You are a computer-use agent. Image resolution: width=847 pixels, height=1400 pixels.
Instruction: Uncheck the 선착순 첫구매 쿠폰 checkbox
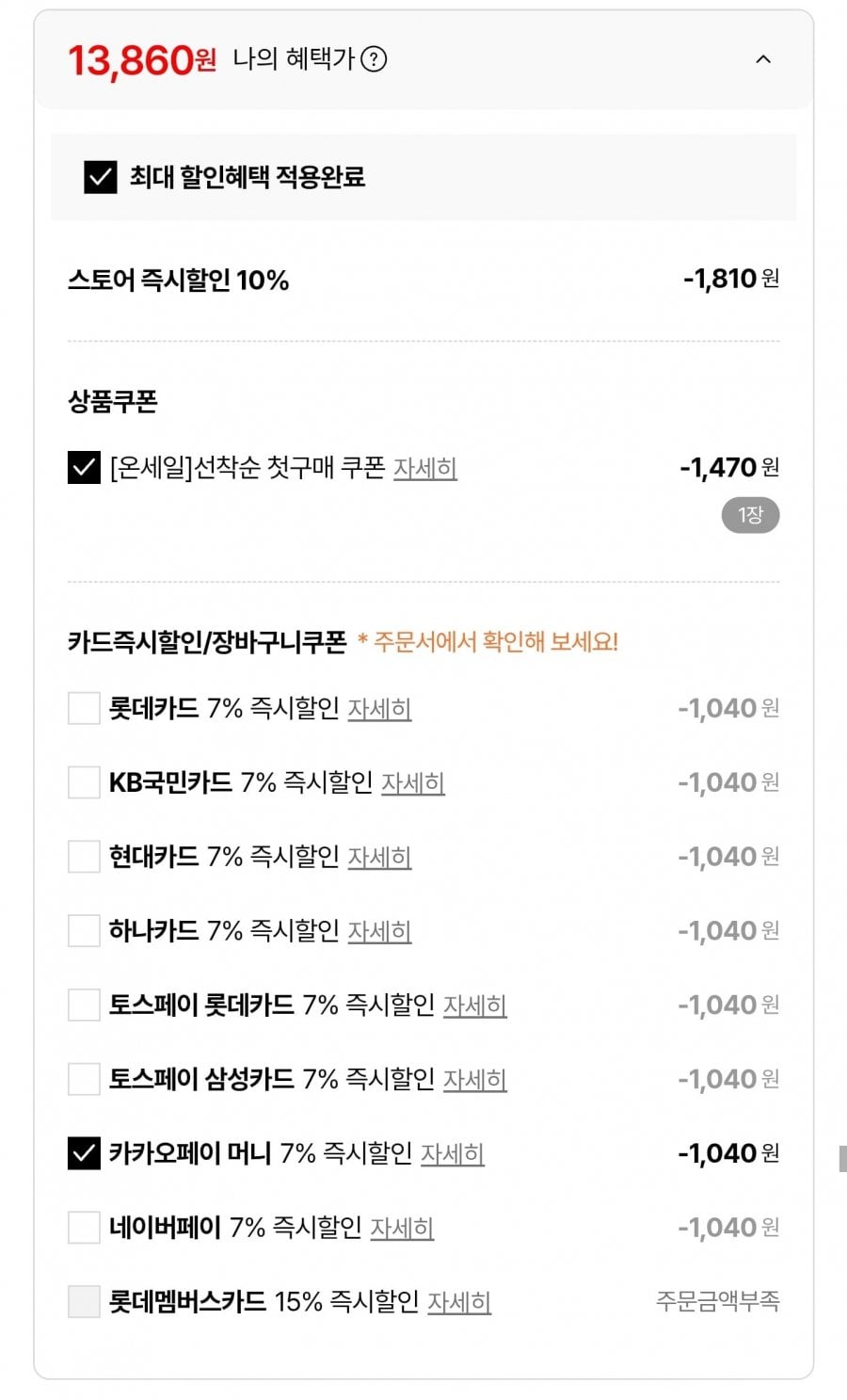[x=84, y=467]
